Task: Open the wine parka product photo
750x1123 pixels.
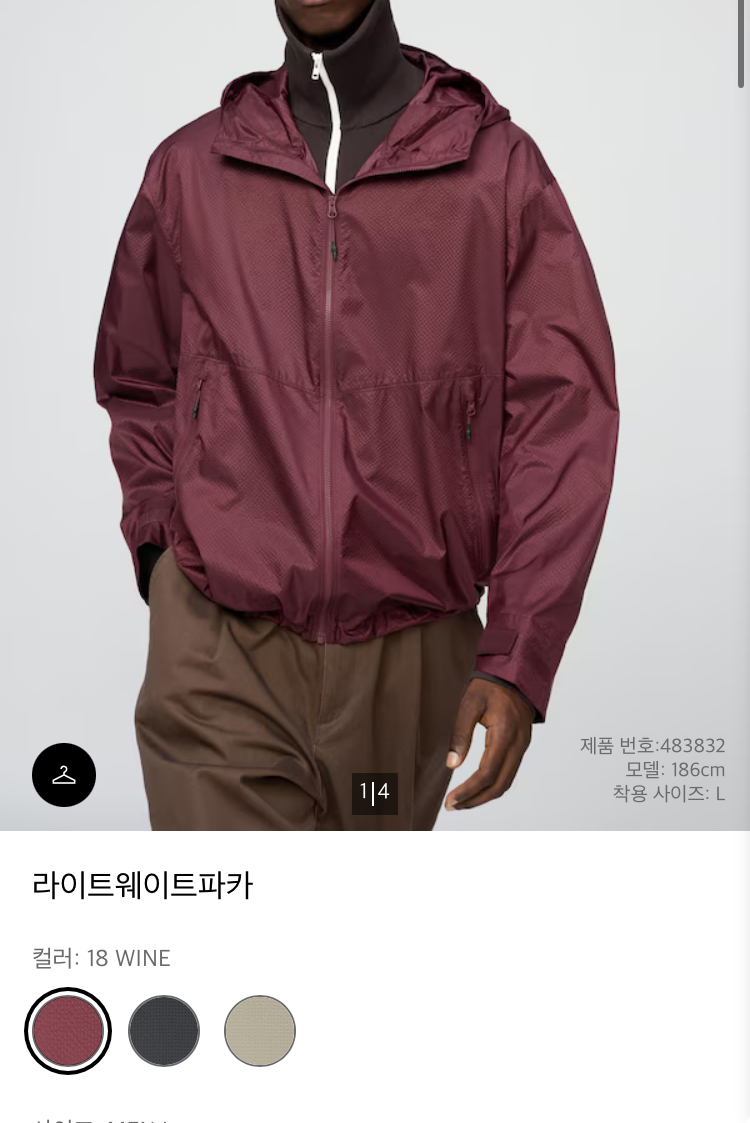Action: pyautogui.click(x=375, y=400)
